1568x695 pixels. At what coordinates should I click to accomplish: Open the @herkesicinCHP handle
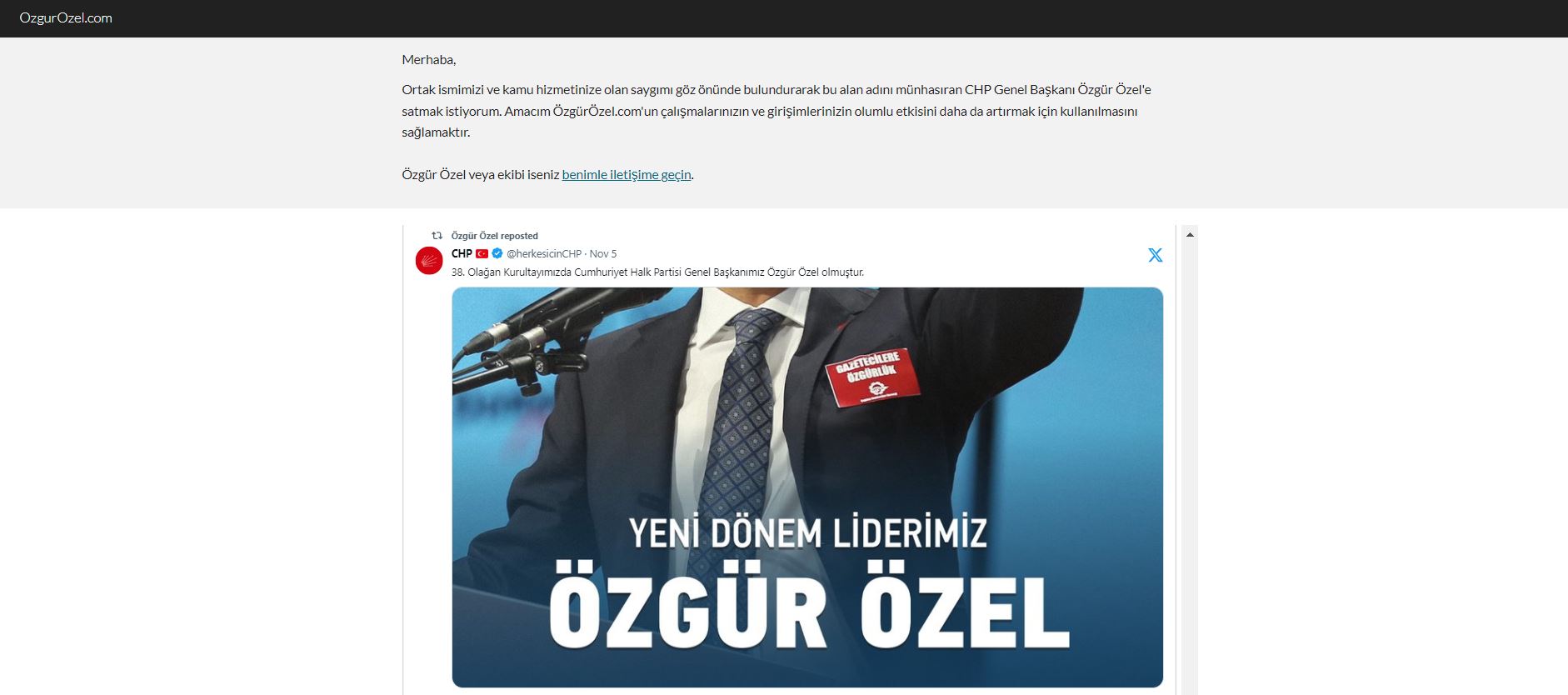pos(543,253)
